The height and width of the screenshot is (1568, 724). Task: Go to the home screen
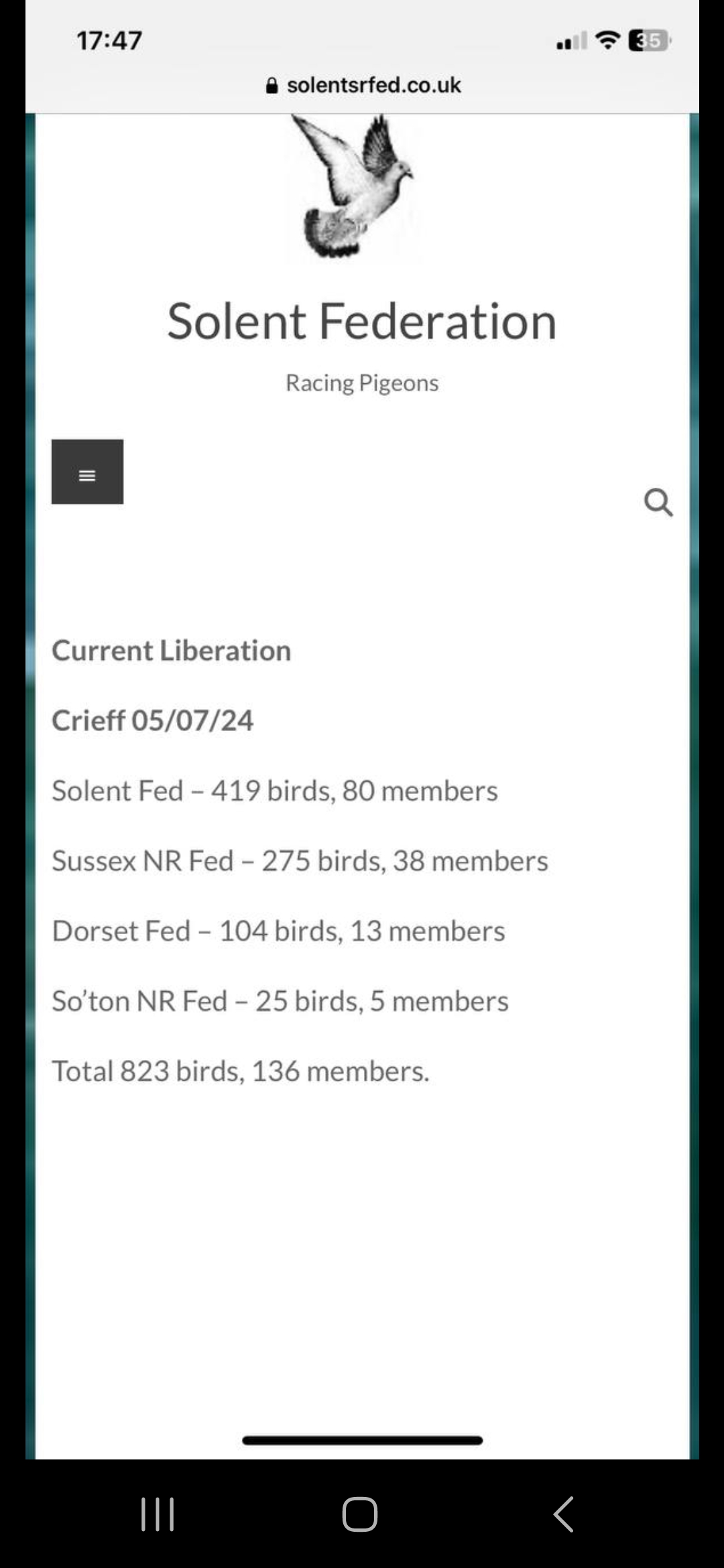360,1514
